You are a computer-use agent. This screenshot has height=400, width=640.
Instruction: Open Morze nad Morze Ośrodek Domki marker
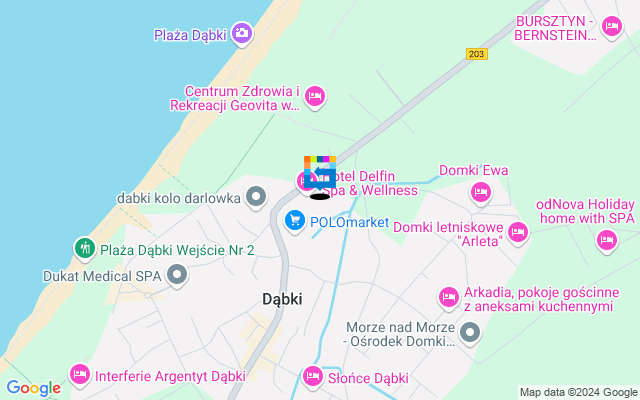(472, 335)
